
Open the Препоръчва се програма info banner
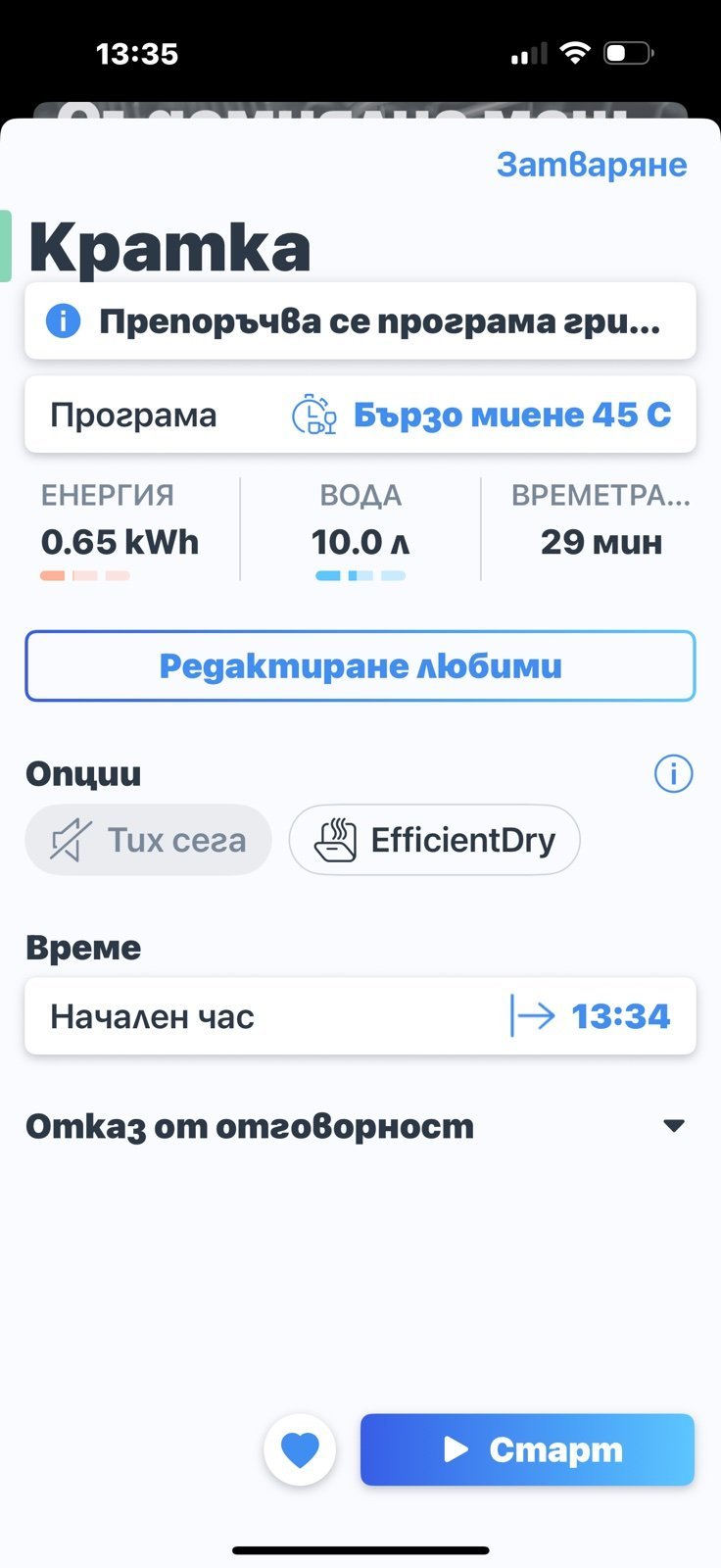click(x=360, y=321)
